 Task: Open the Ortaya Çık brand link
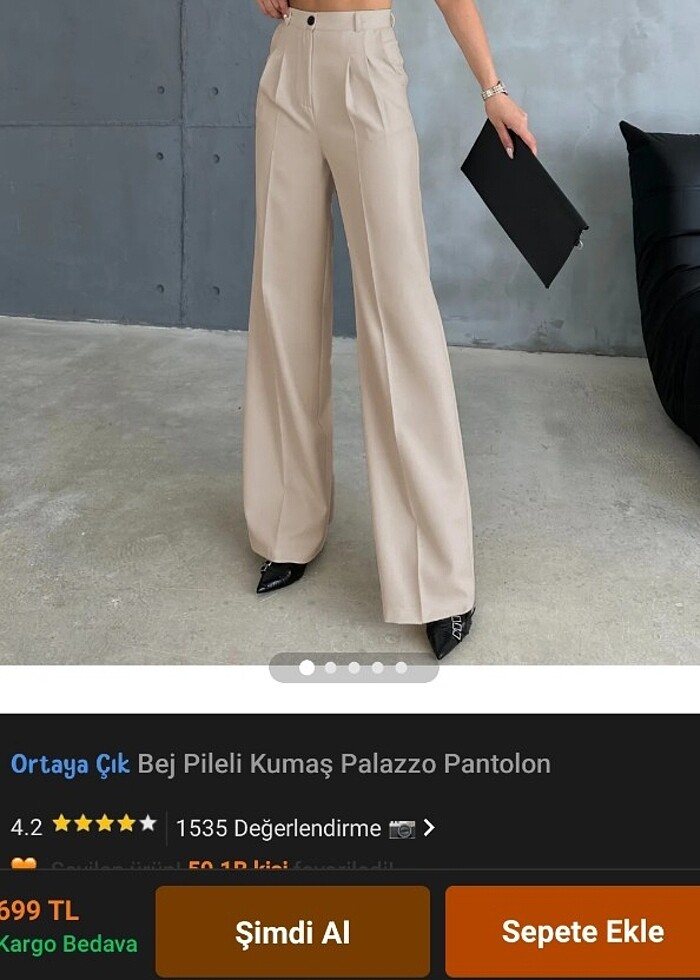(70, 764)
